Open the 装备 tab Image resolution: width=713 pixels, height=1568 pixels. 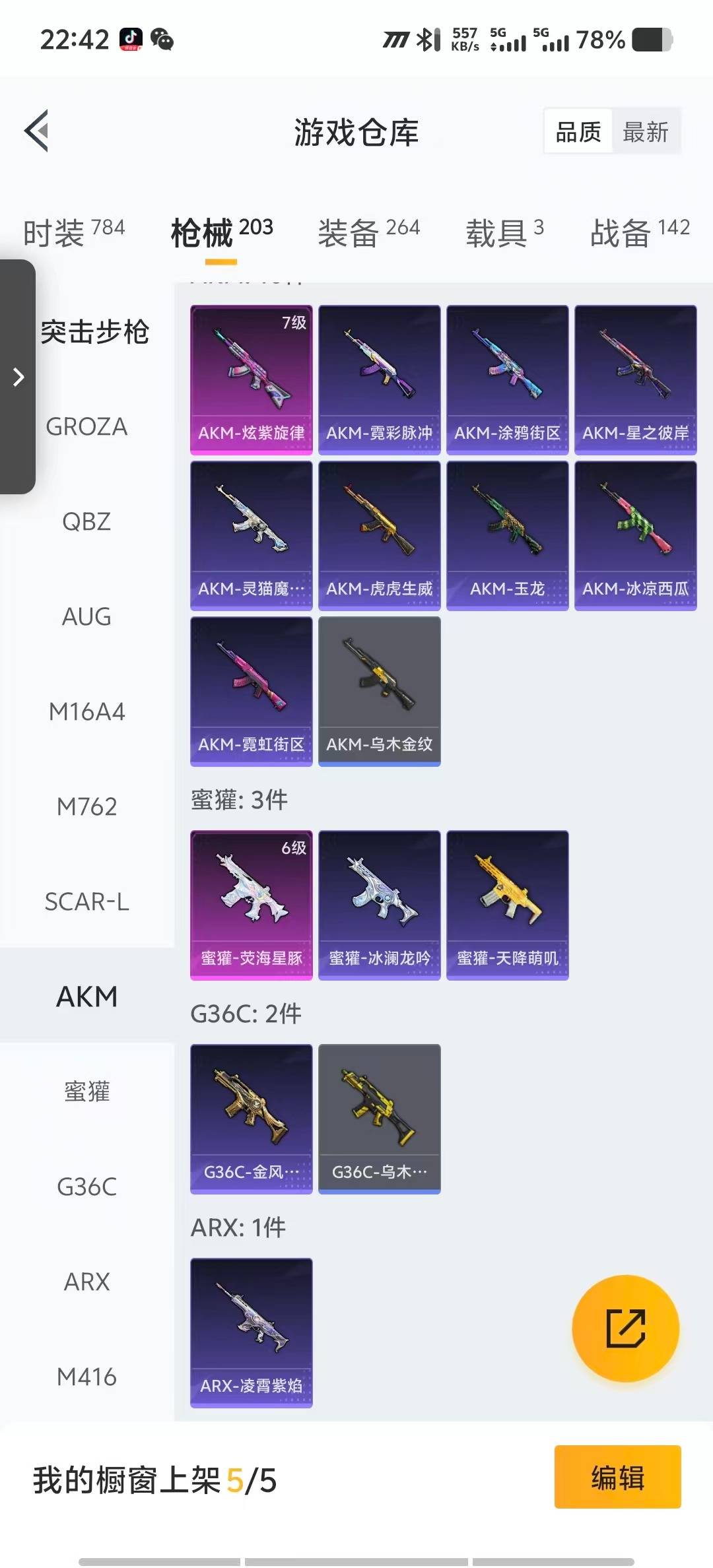[x=368, y=232]
